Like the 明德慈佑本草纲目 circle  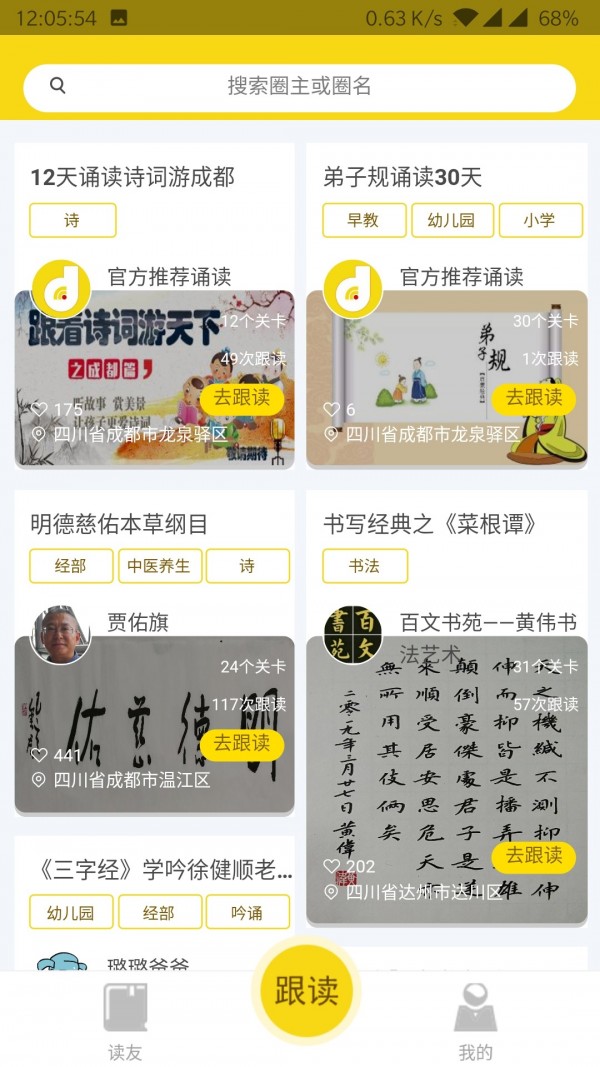[x=40, y=755]
